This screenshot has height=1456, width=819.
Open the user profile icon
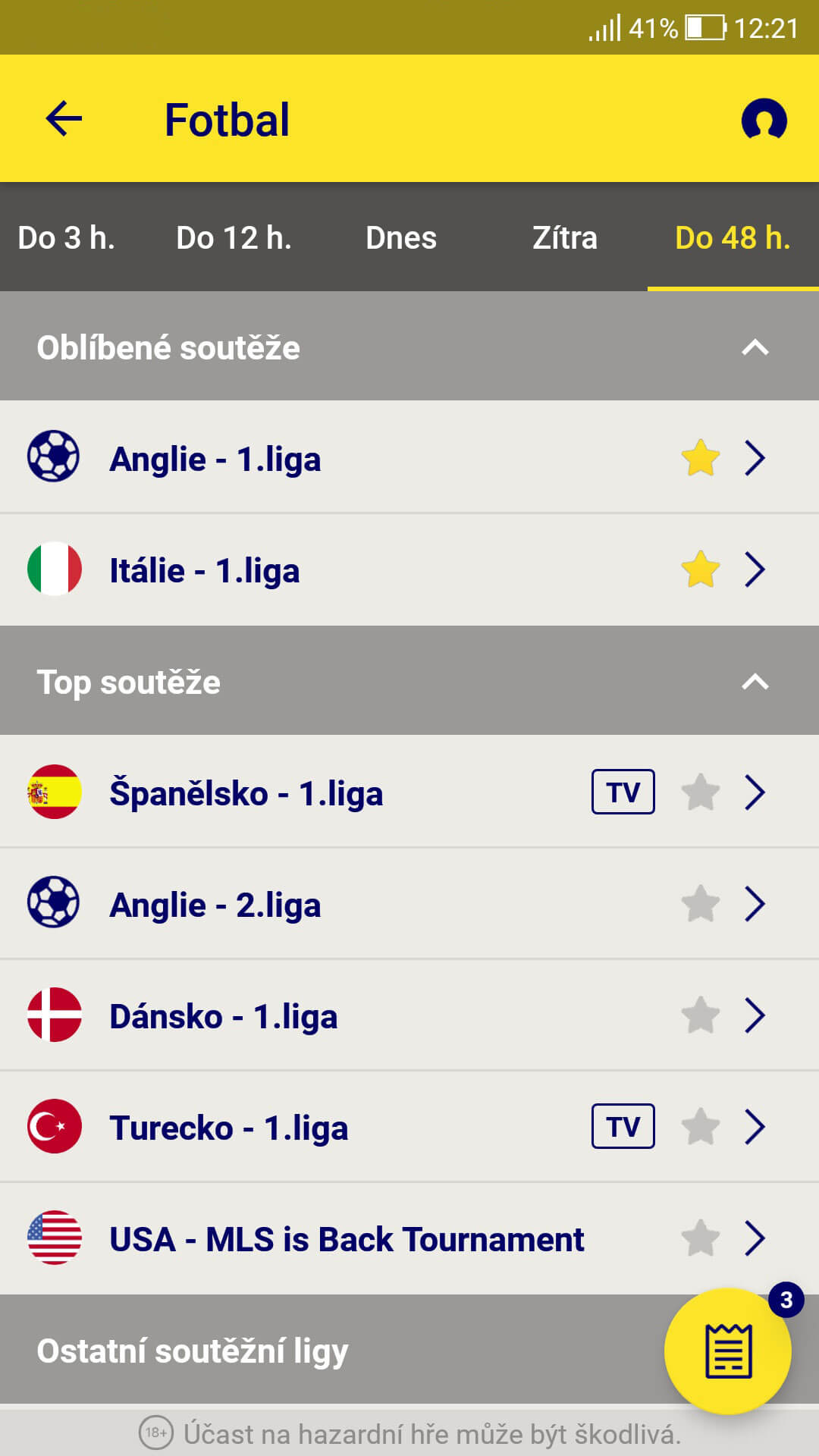(x=764, y=119)
